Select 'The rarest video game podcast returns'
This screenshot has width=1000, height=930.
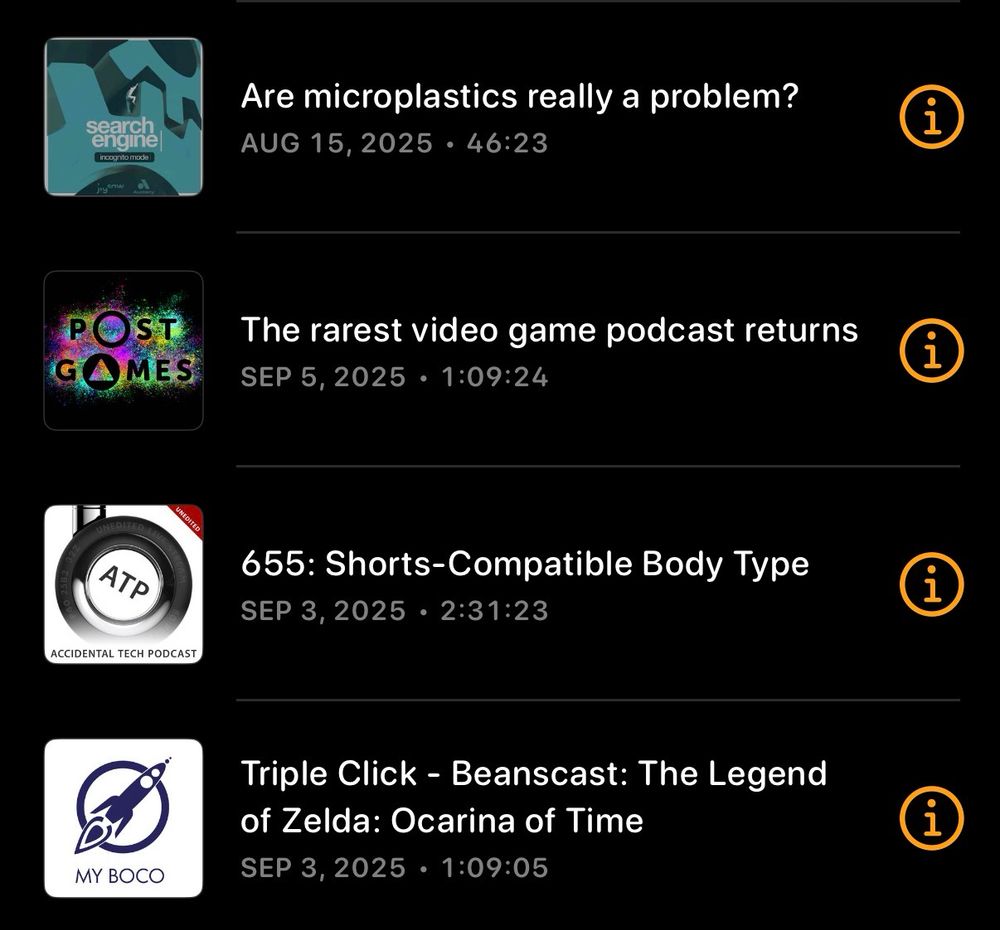548,331
